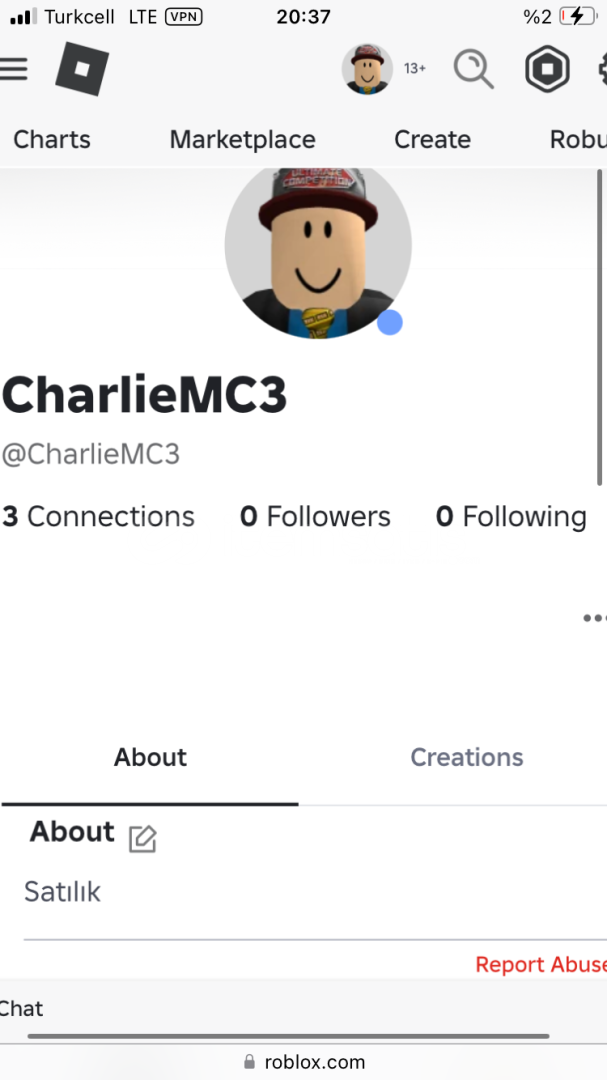This screenshot has height=1080, width=607.
Task: Open the Chat panel
Action: pyautogui.click(x=22, y=1008)
